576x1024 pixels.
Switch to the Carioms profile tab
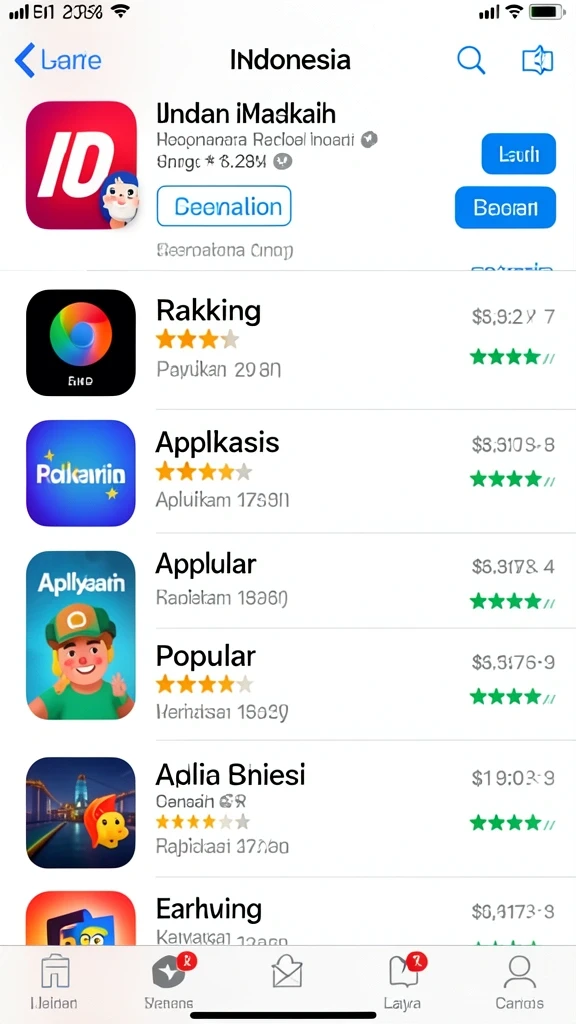(520, 984)
